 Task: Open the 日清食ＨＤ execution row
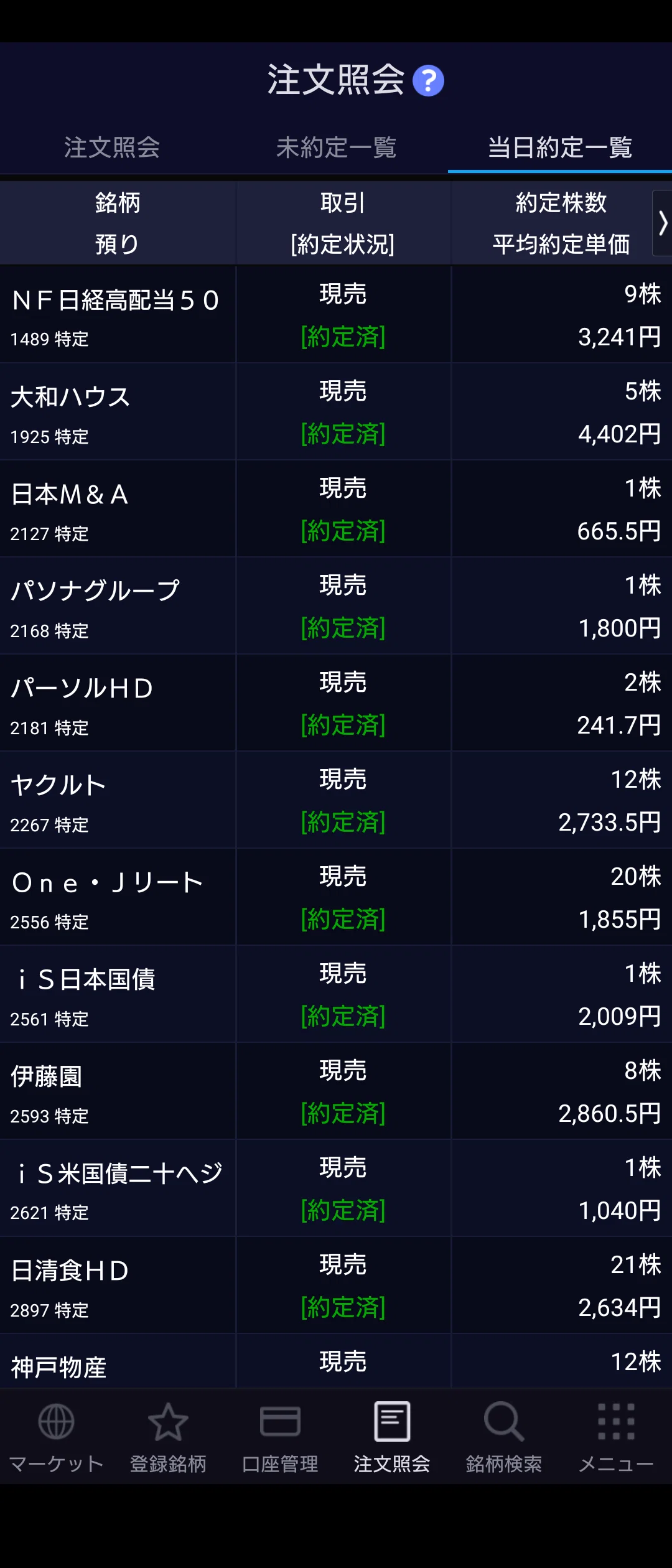[336, 1285]
